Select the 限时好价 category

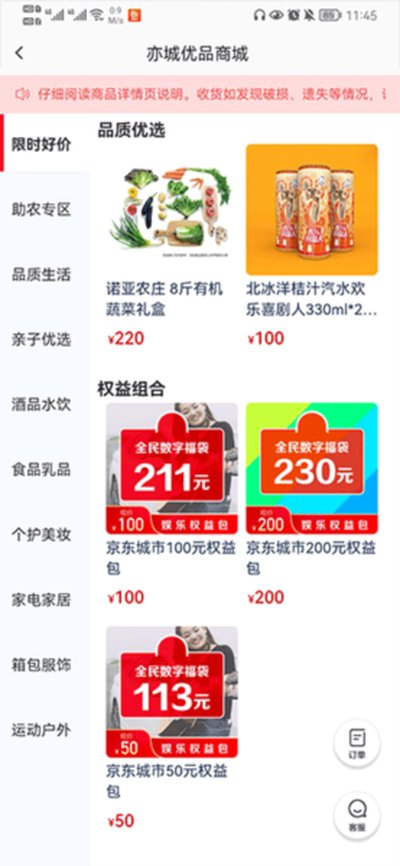click(x=42, y=145)
